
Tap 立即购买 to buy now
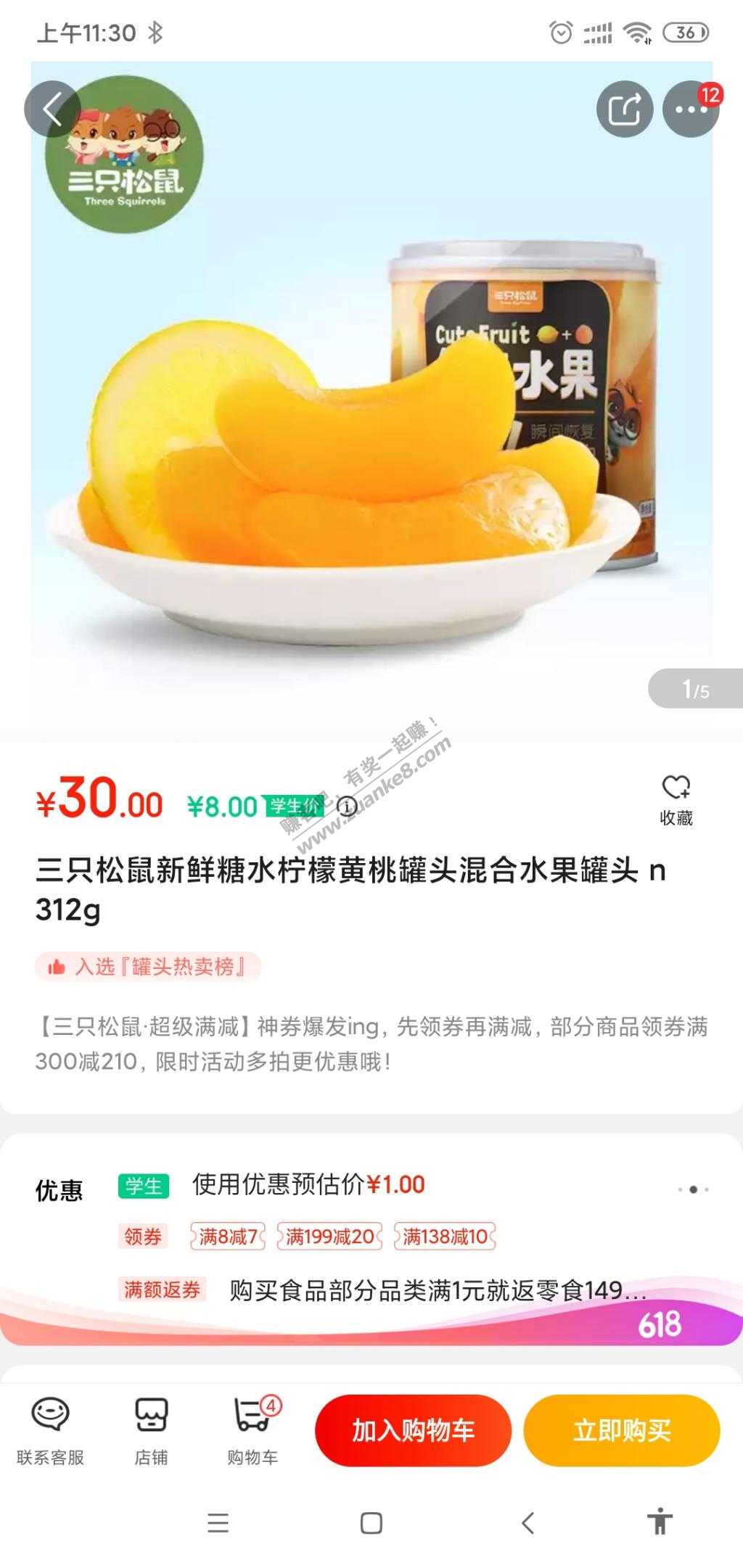[622, 1431]
